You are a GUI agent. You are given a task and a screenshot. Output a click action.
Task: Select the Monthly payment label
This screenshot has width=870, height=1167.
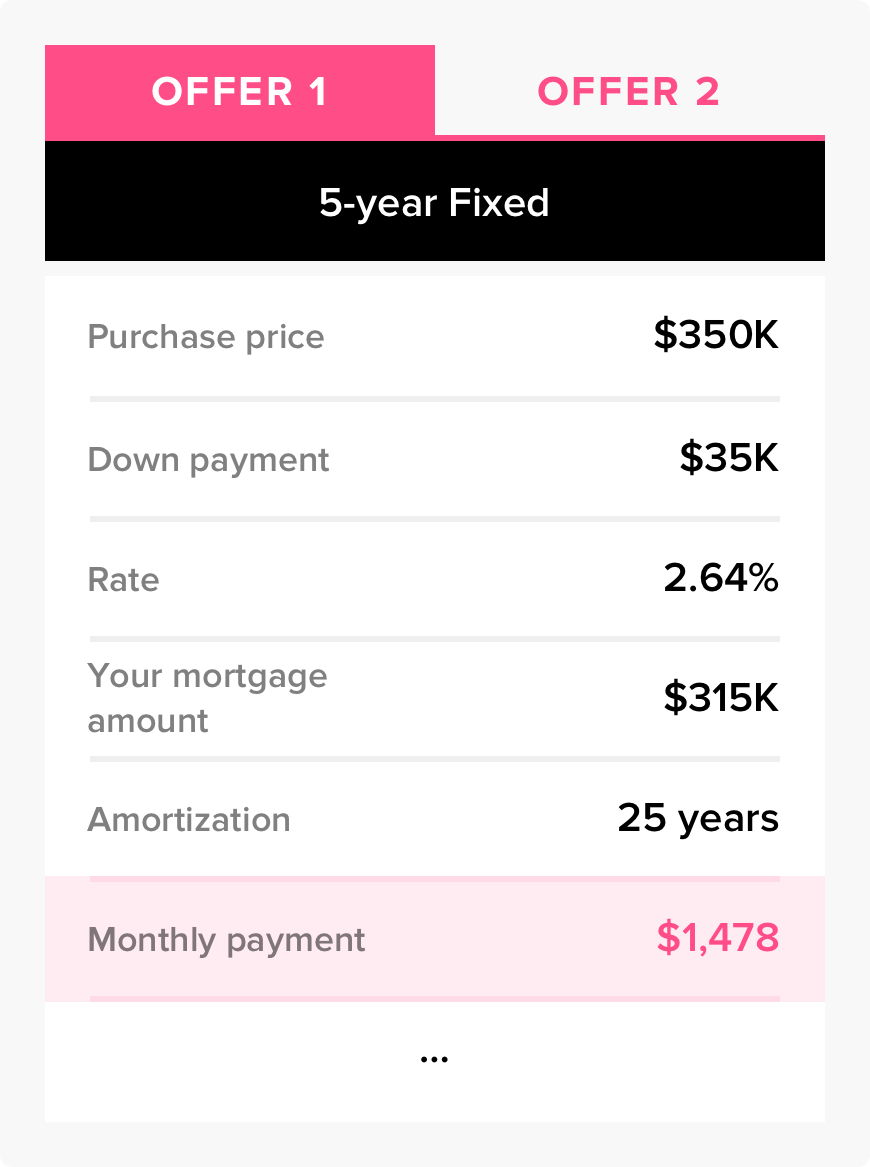pos(226,939)
